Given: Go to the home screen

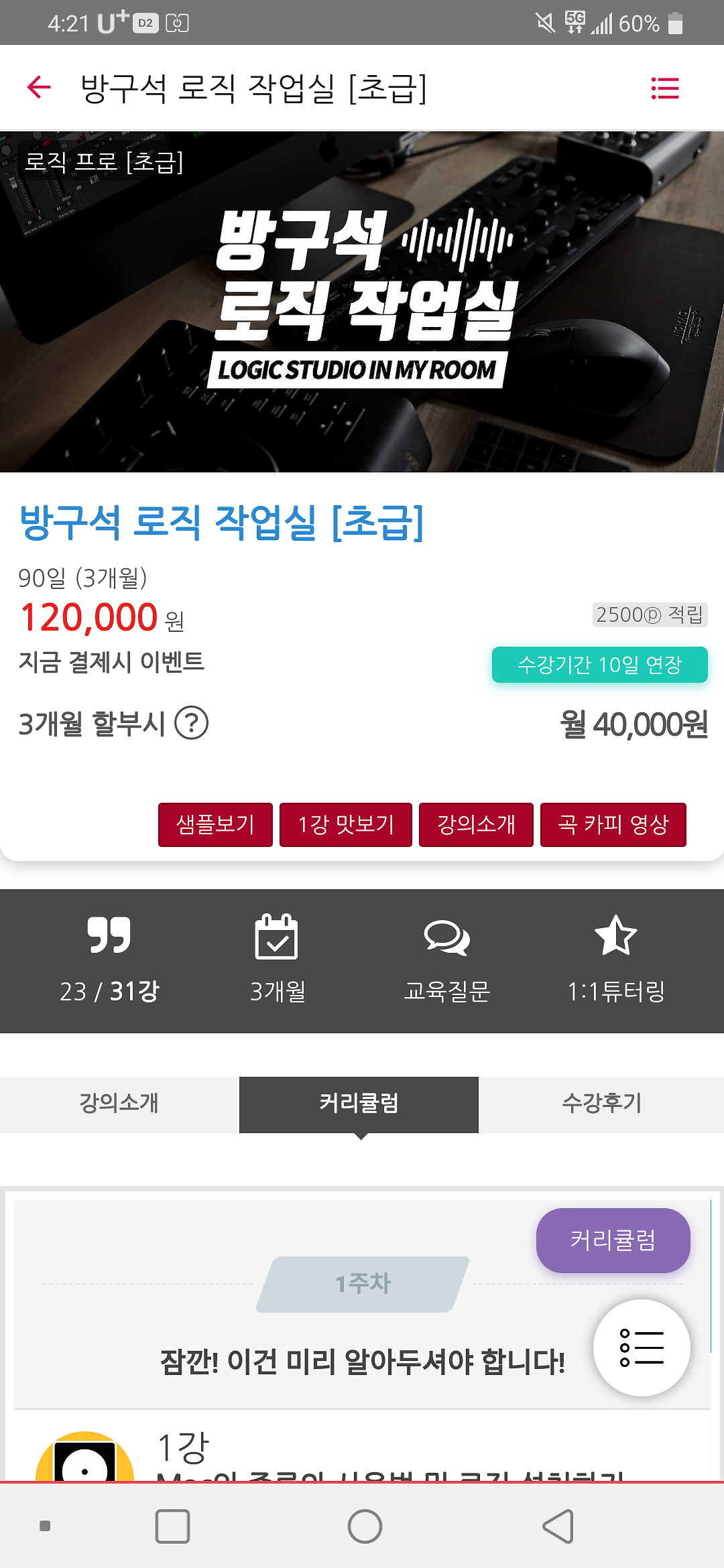Looking at the screenshot, I should pos(365,1526).
